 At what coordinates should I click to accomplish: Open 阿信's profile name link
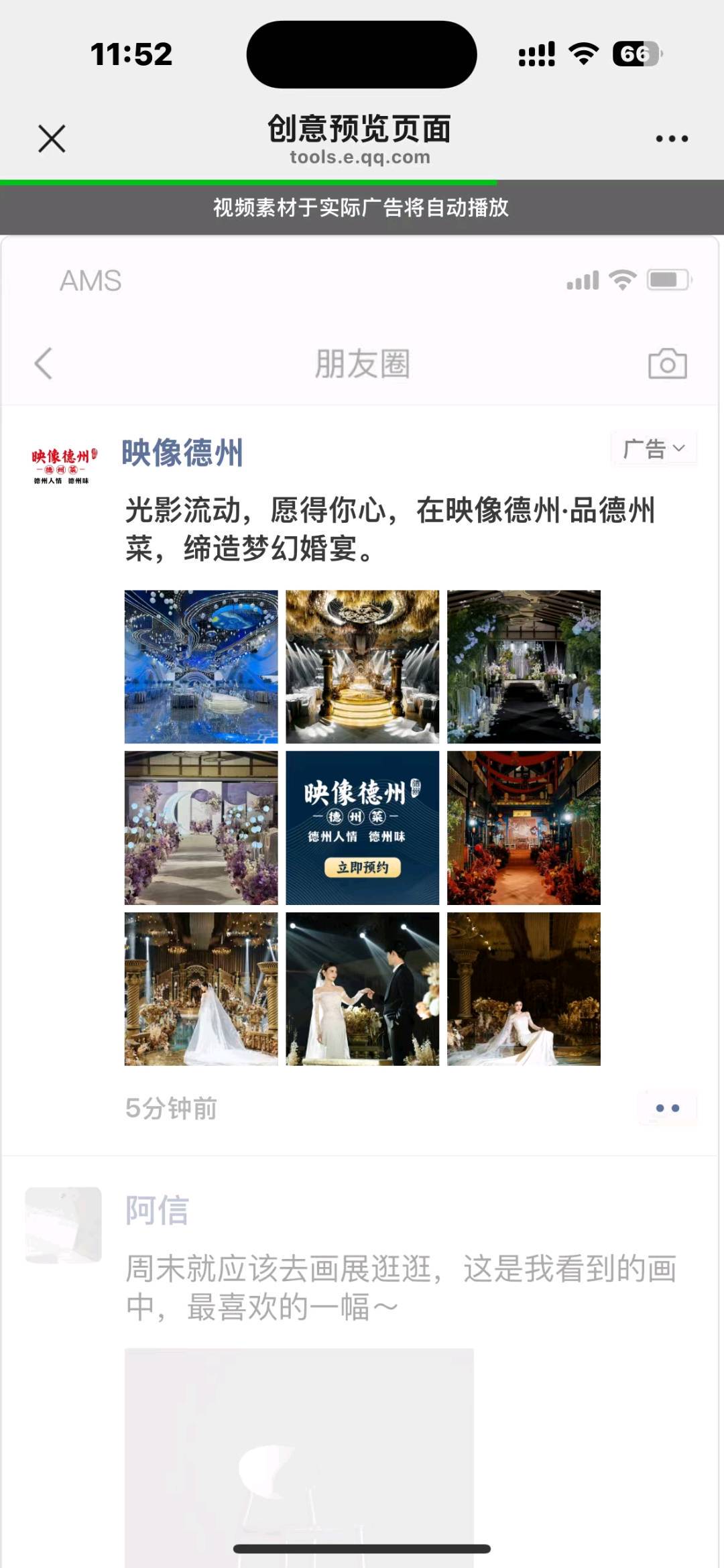tap(158, 1211)
